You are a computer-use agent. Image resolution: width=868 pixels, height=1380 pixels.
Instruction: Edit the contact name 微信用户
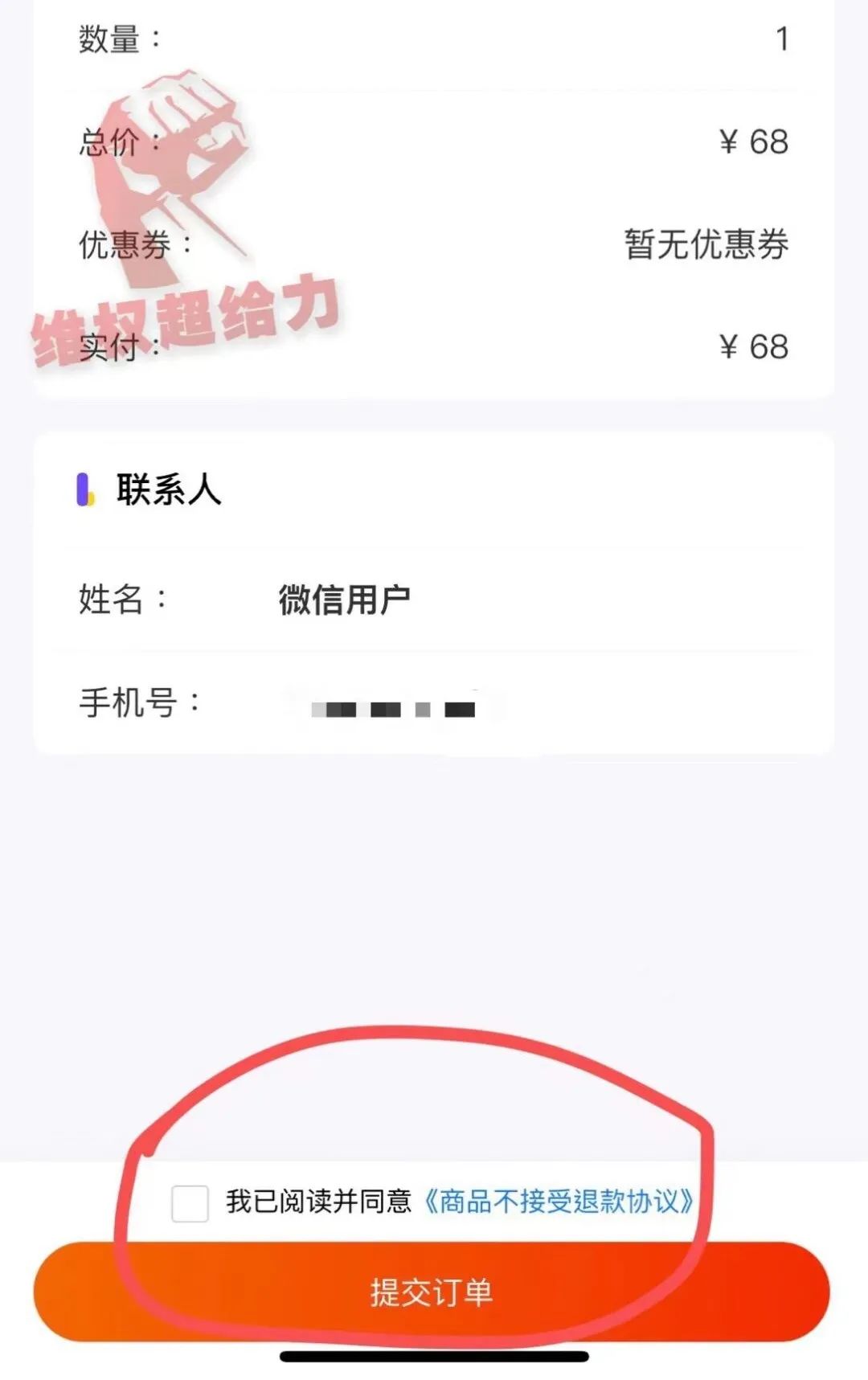[344, 600]
